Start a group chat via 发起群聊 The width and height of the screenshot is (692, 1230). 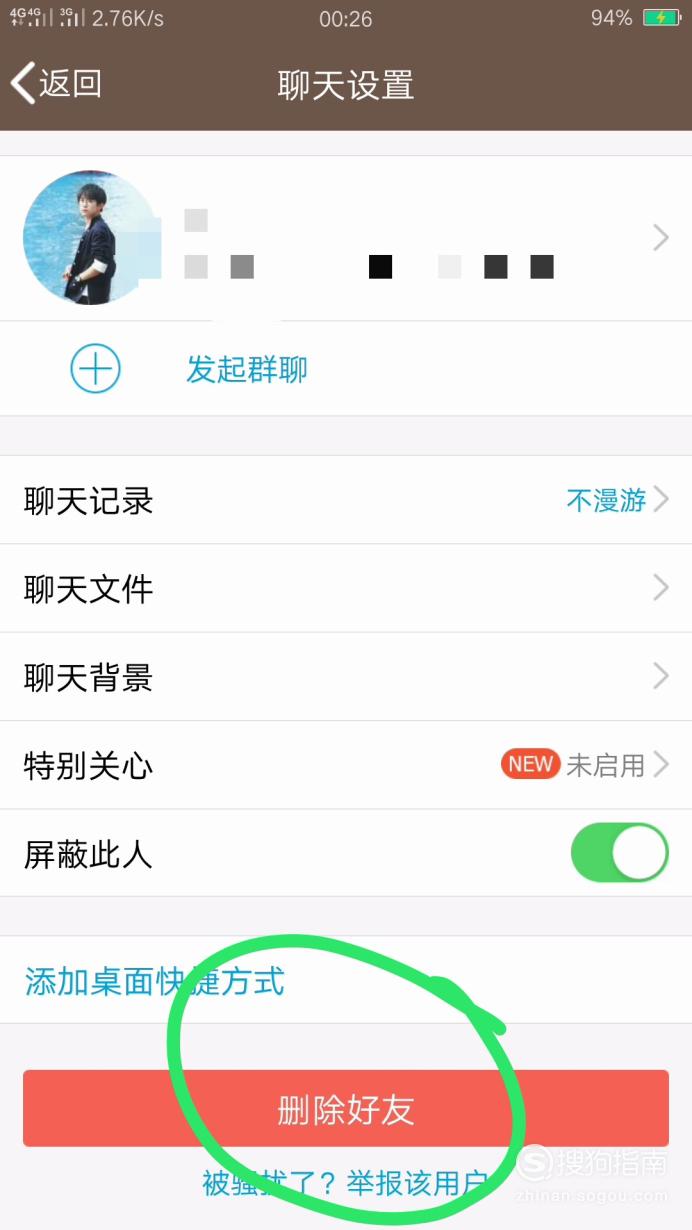click(246, 370)
